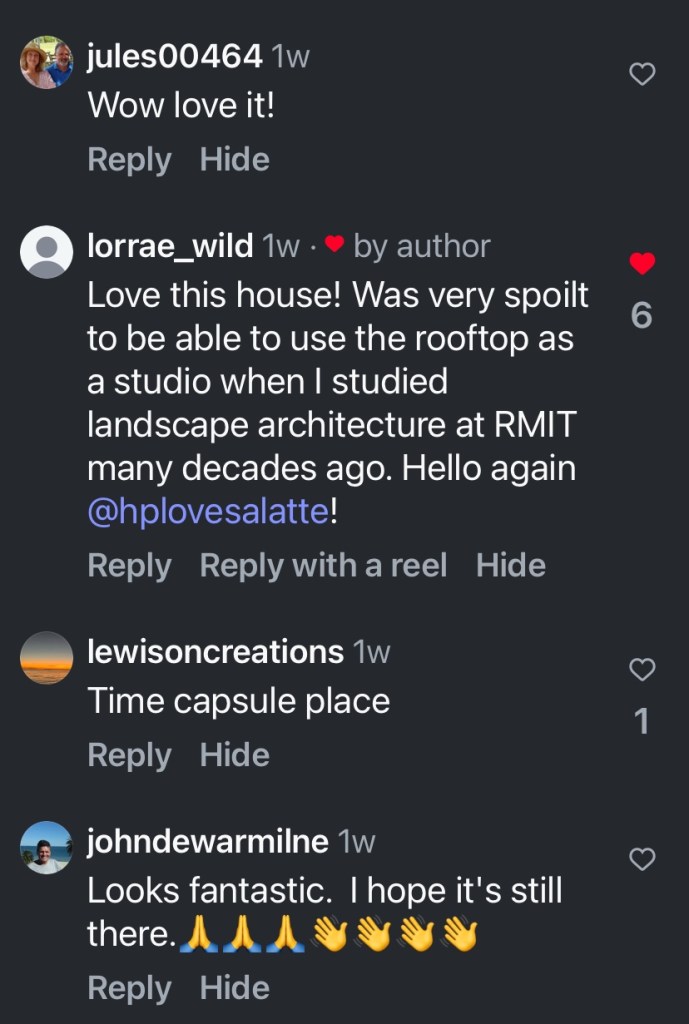Screen dimensions: 689x1024
Task: Open johndewarmilne's profile from username
Action: 208,842
